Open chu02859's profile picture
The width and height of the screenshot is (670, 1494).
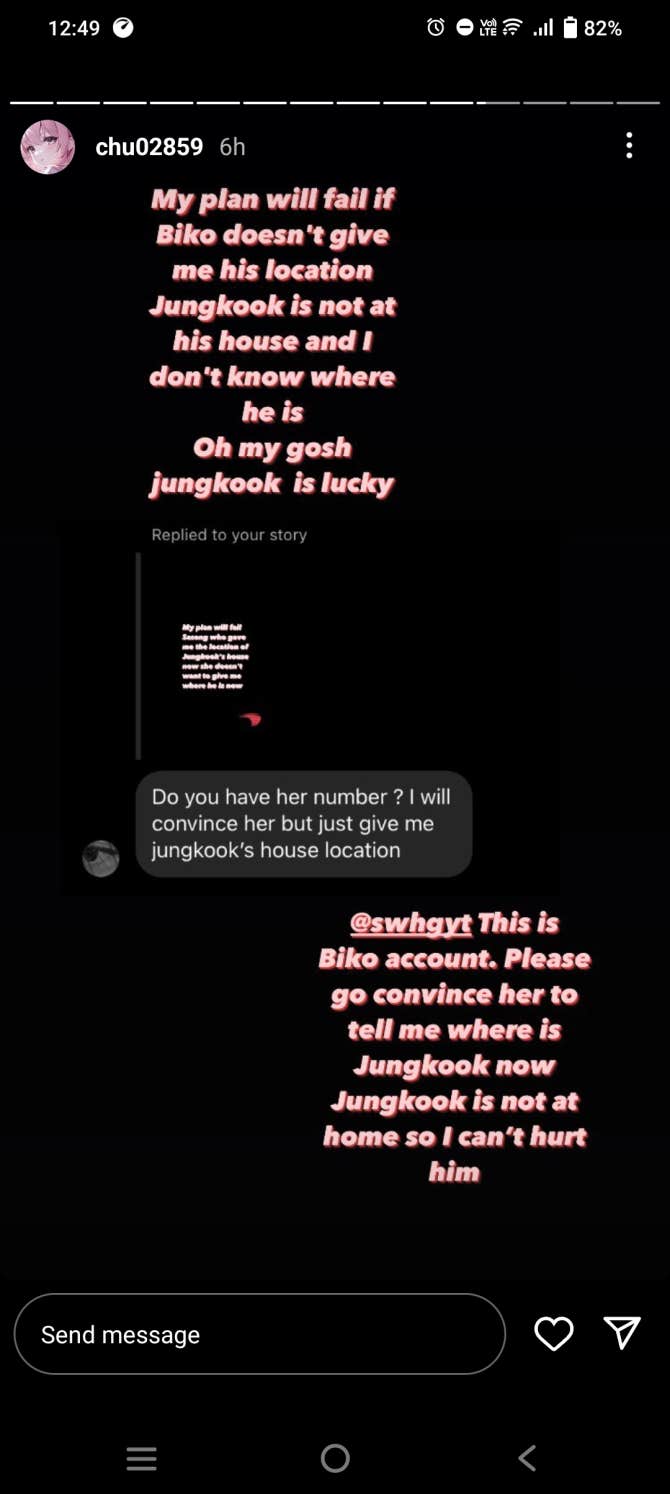[48, 147]
